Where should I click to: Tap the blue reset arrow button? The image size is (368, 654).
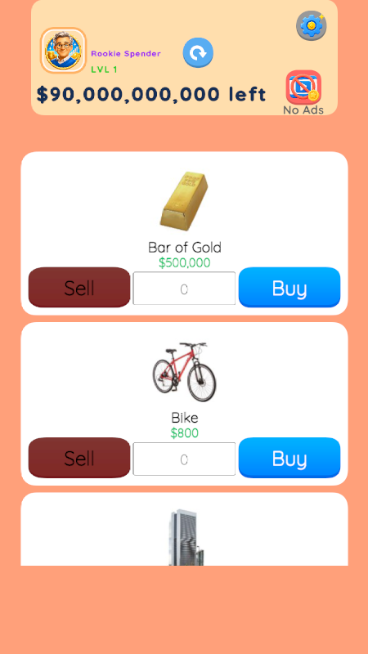pyautogui.click(x=198, y=53)
